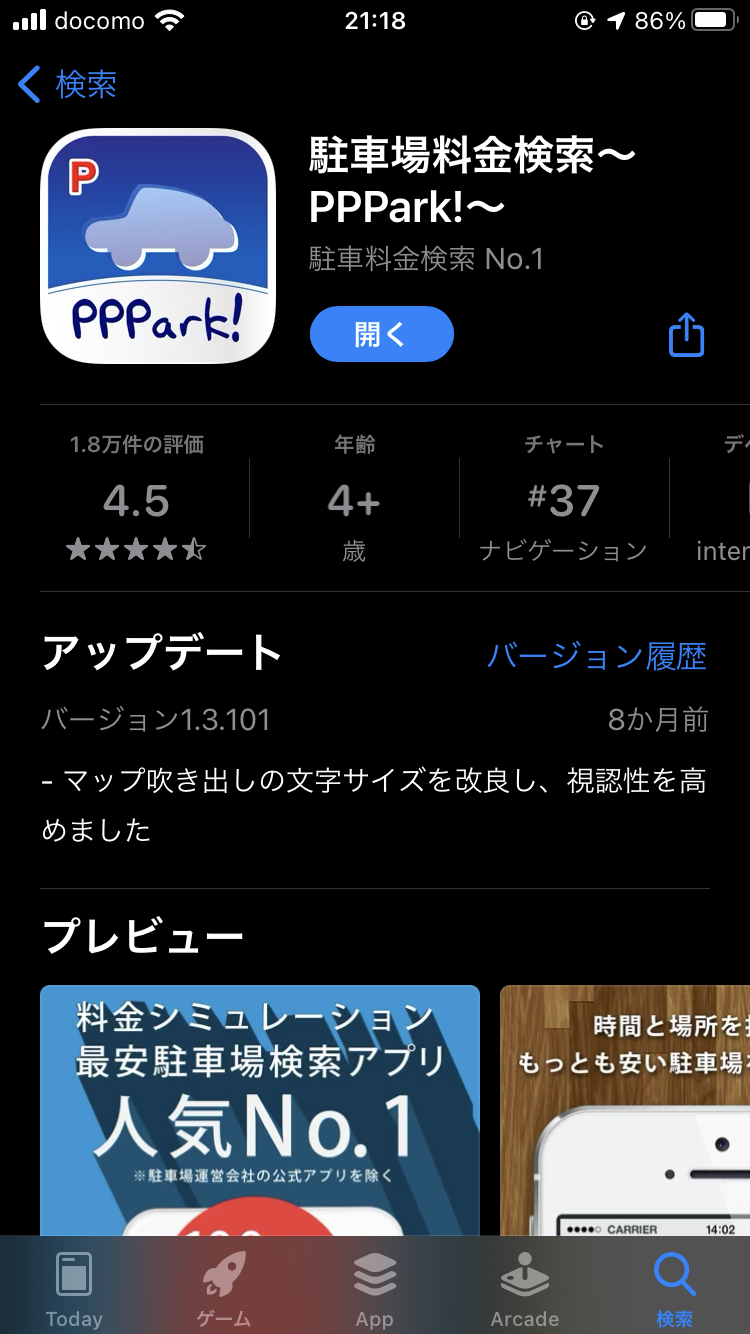View the 1.8万件の評価 ratings section
Screen dimensions: 750x1334
136,498
